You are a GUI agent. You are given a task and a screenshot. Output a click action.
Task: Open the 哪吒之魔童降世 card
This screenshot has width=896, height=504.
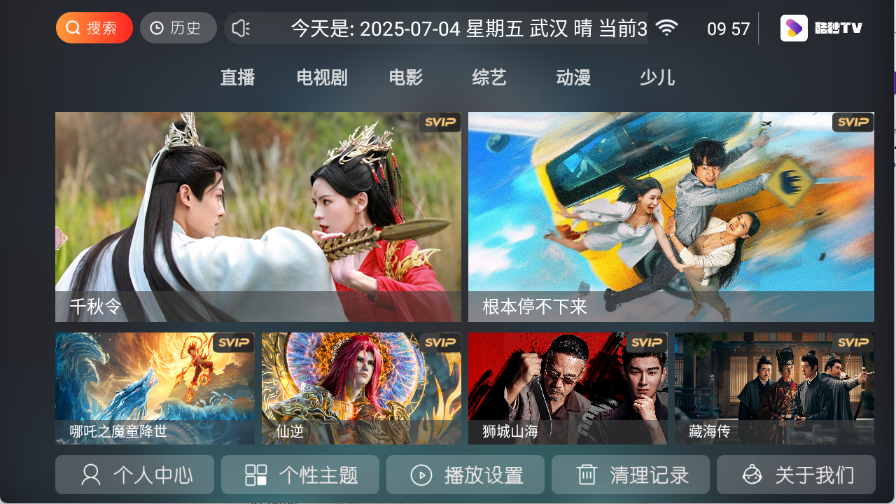155,388
